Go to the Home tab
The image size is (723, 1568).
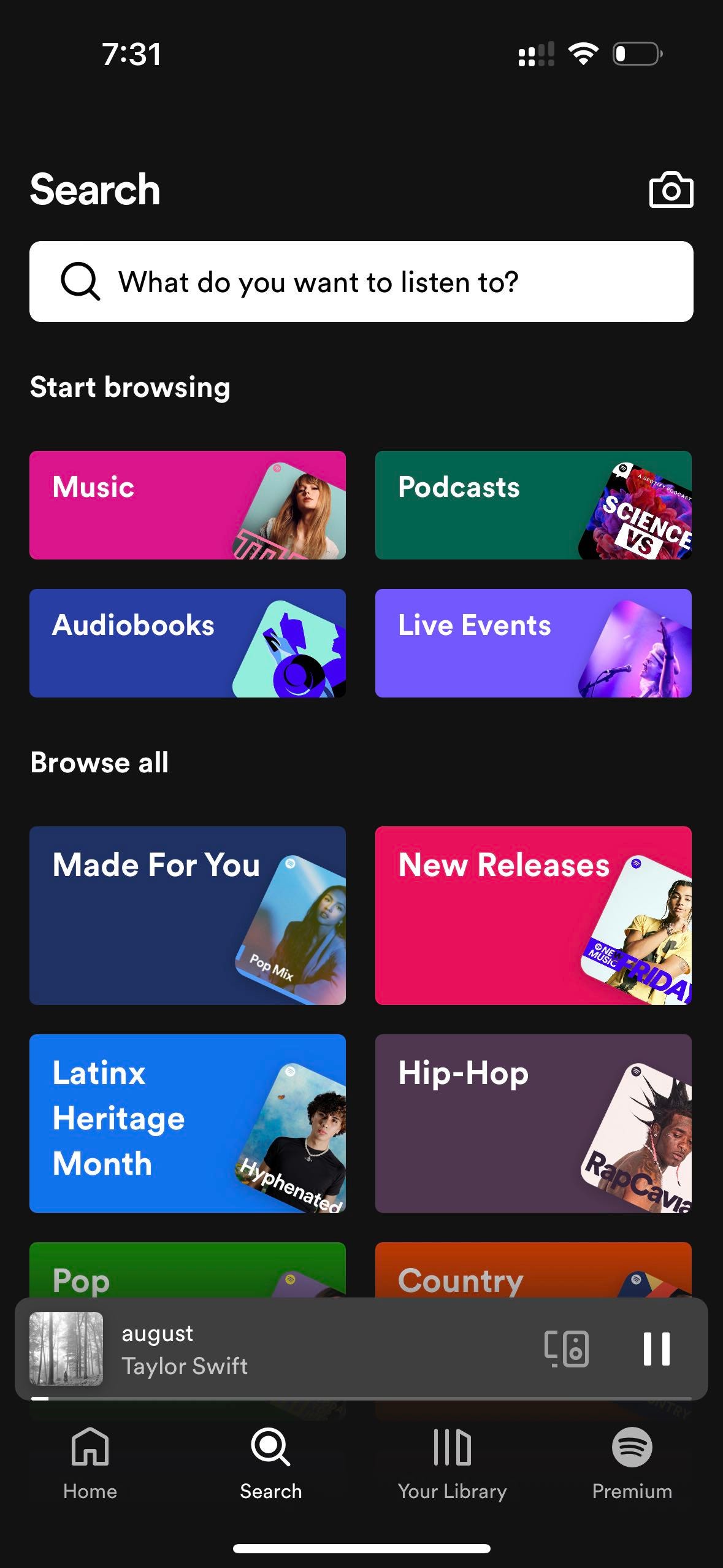[x=90, y=1463]
